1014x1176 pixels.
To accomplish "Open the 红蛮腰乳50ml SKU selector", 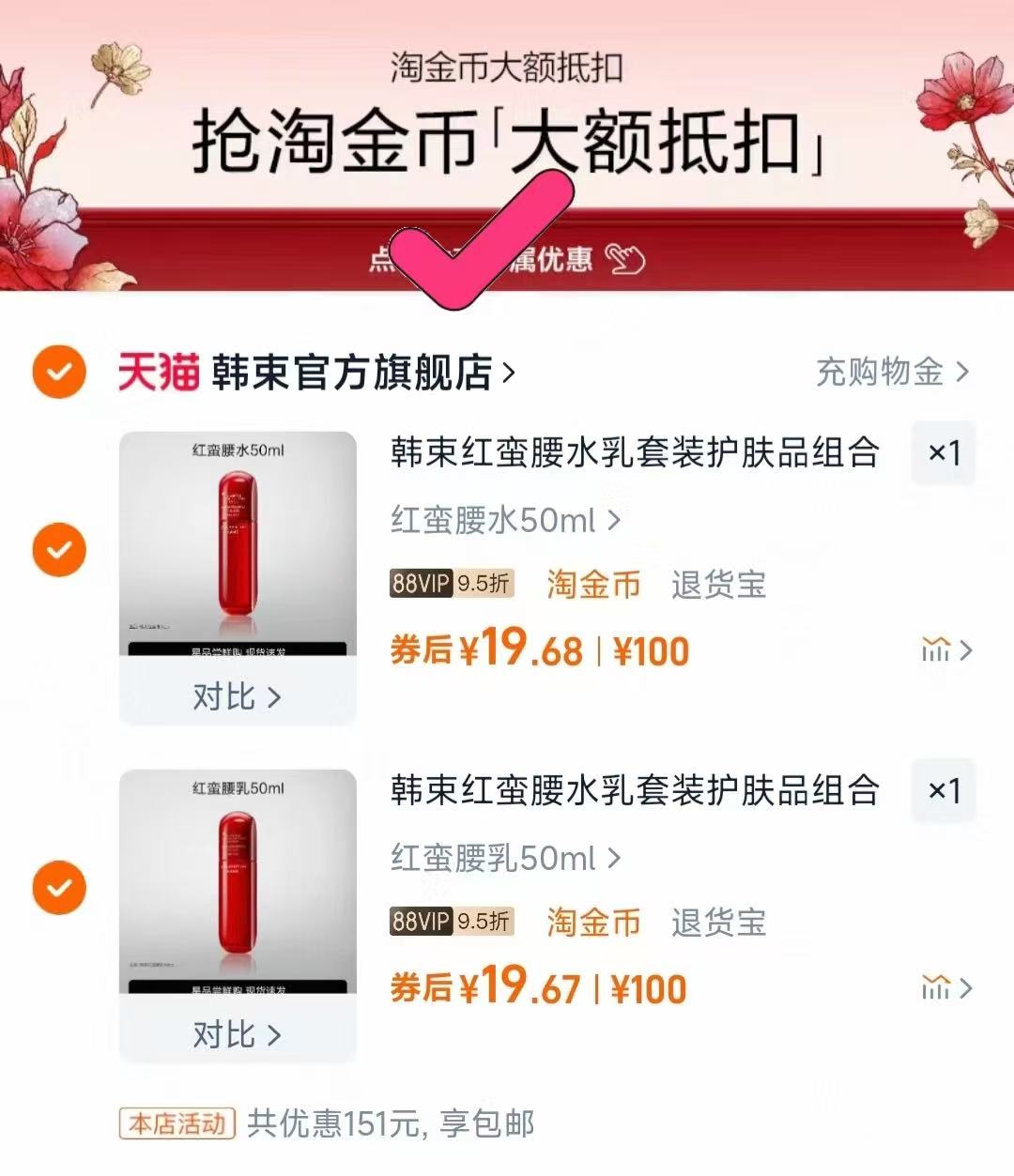I will [504, 857].
